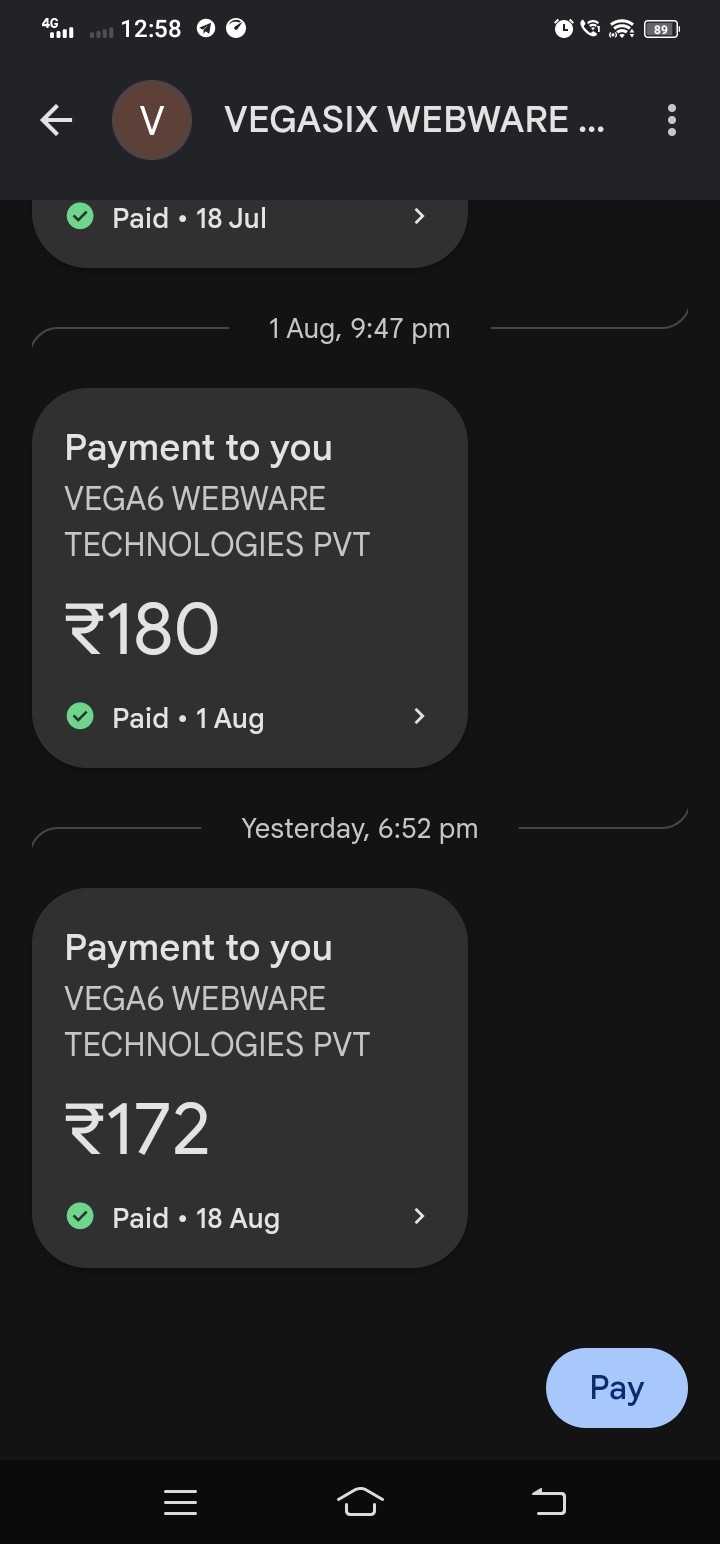This screenshot has width=720, height=1544.
Task: Go to the system home screen
Action: tap(360, 1501)
